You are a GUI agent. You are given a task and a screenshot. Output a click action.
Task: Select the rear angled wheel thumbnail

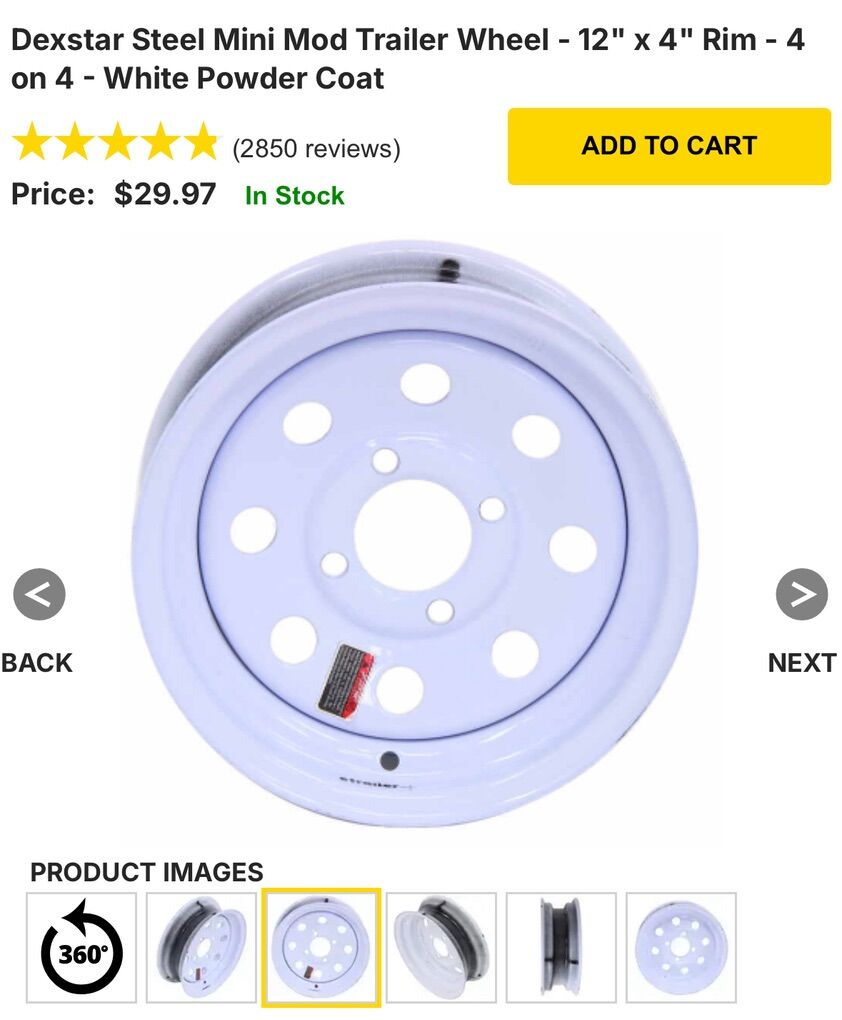tap(441, 947)
